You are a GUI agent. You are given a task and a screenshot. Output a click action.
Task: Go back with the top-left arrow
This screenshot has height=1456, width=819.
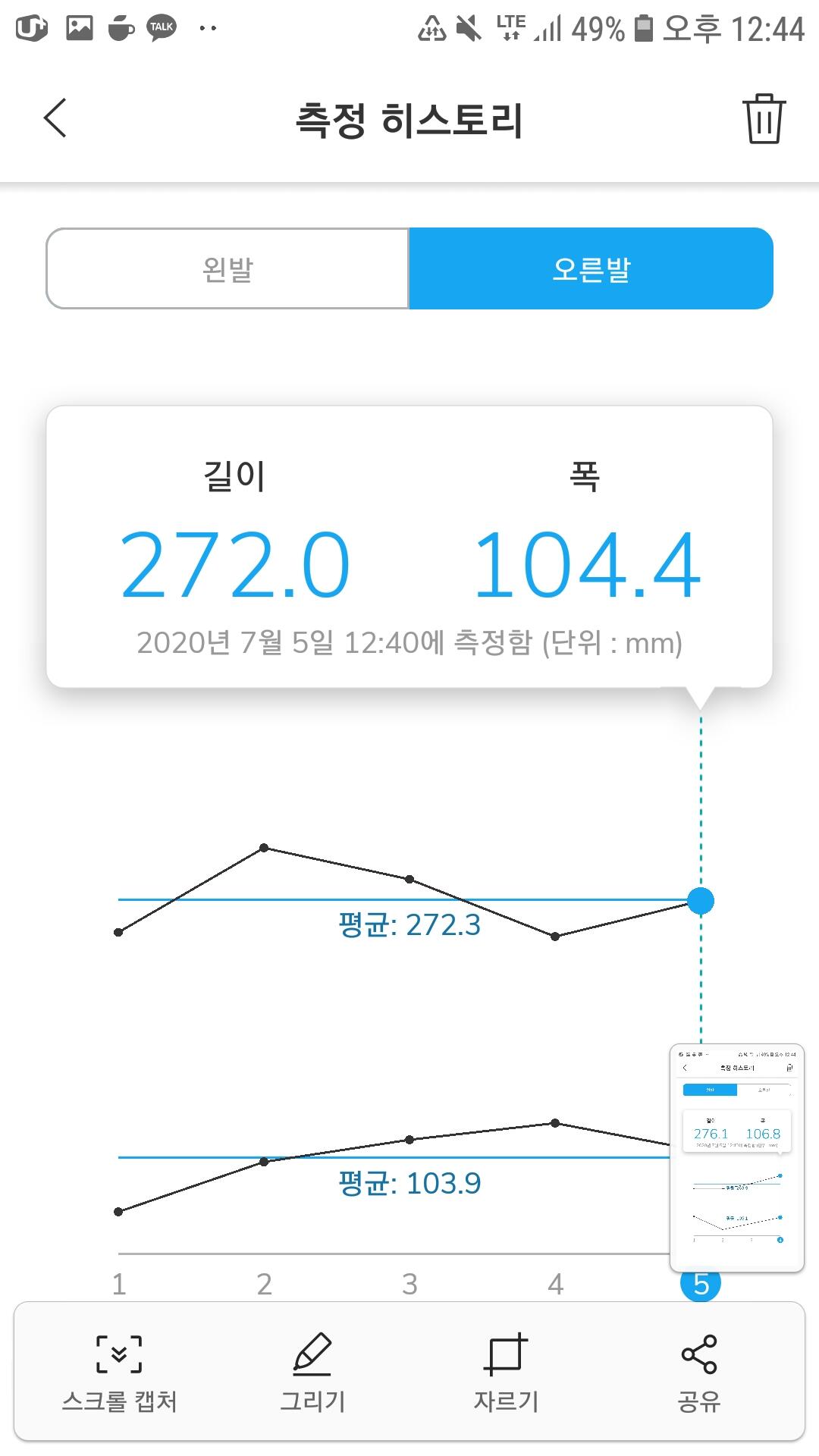[x=55, y=118]
